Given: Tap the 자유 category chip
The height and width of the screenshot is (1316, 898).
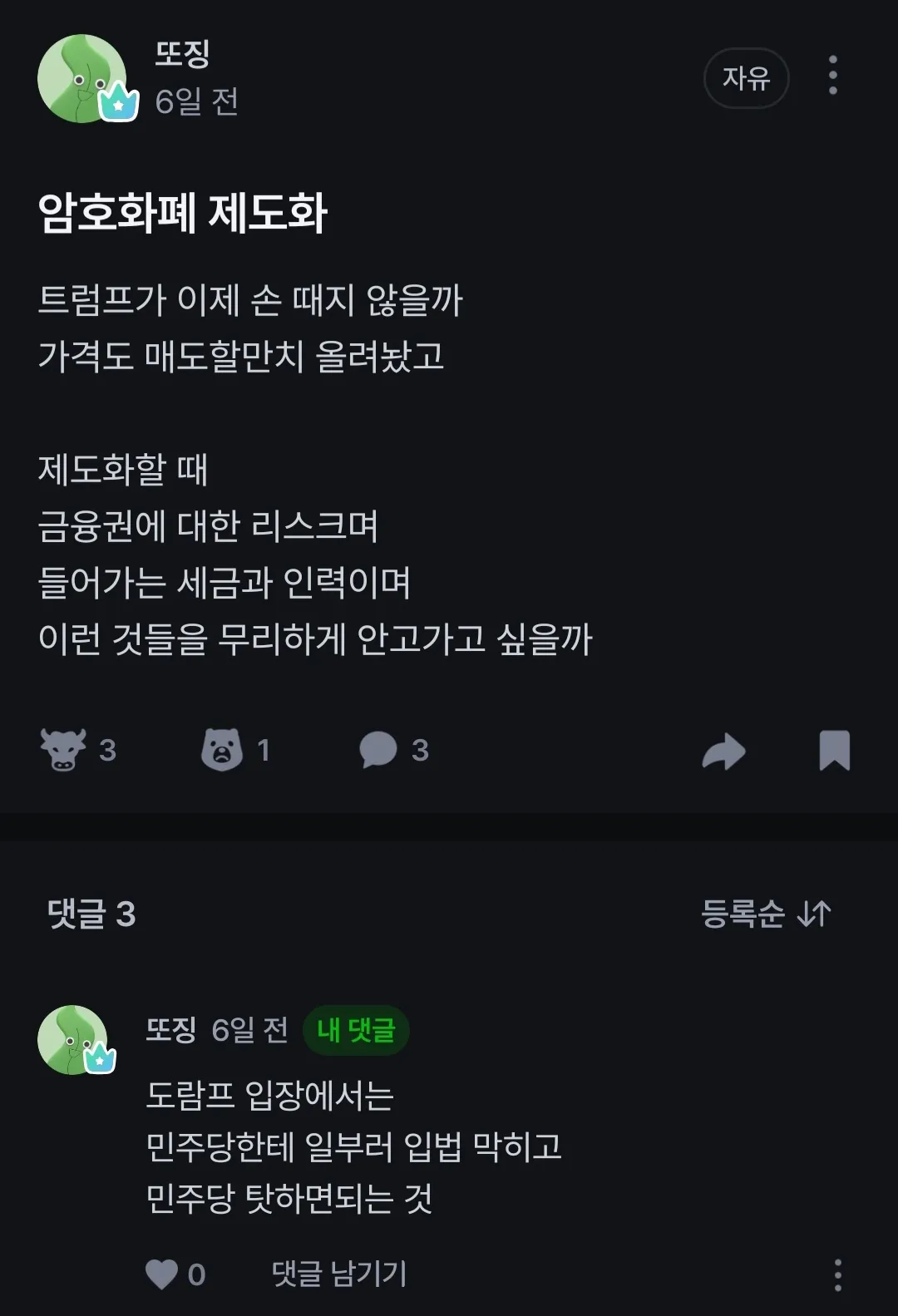Looking at the screenshot, I should pos(746,78).
